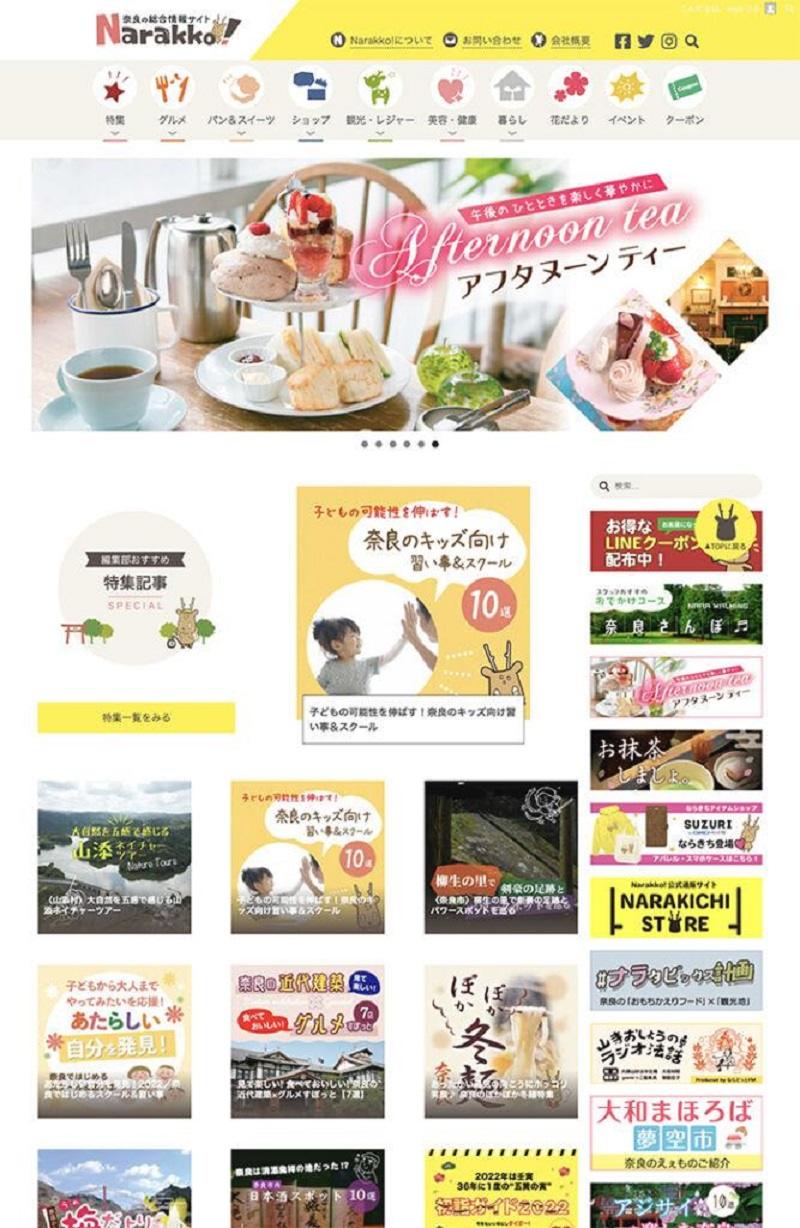Open the Narakko!について link
Viewport: 800px width, 1228px height.
pyautogui.click(x=382, y=41)
